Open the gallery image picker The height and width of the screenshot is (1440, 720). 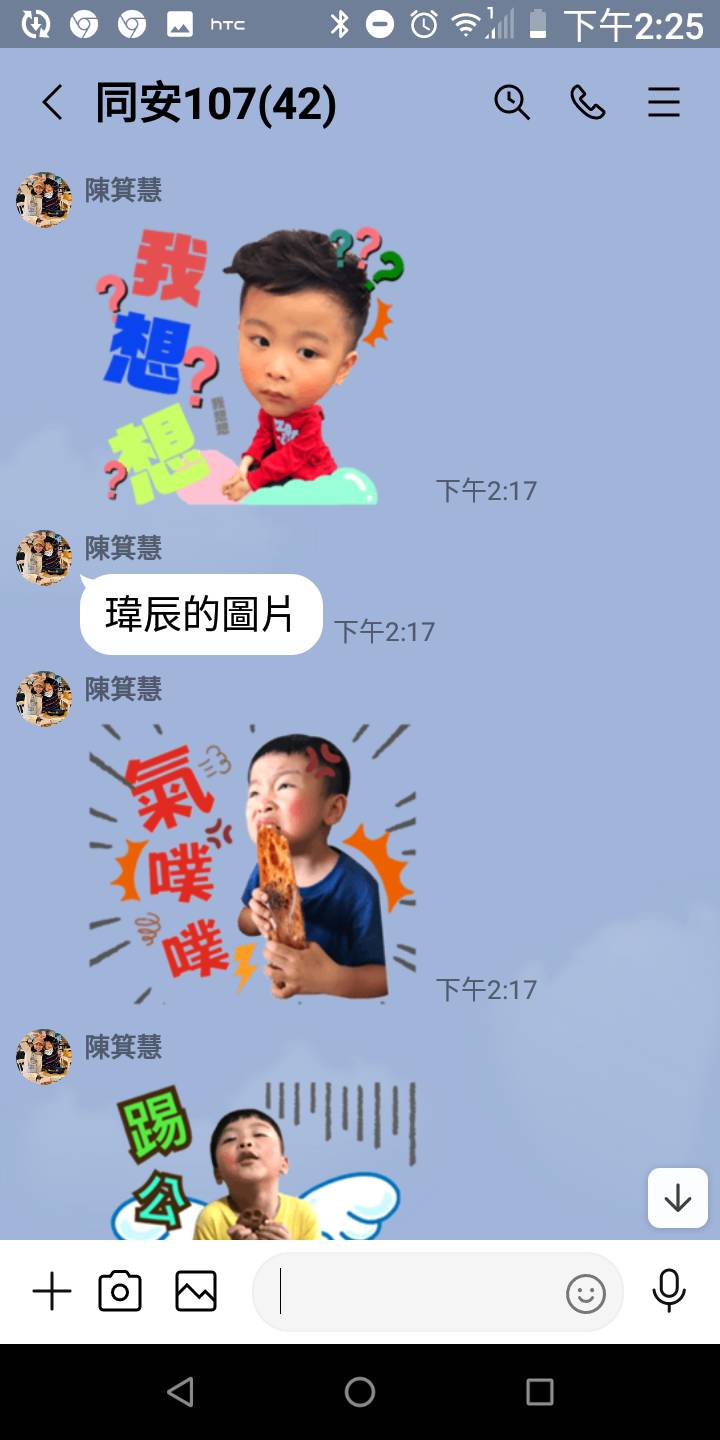196,1292
